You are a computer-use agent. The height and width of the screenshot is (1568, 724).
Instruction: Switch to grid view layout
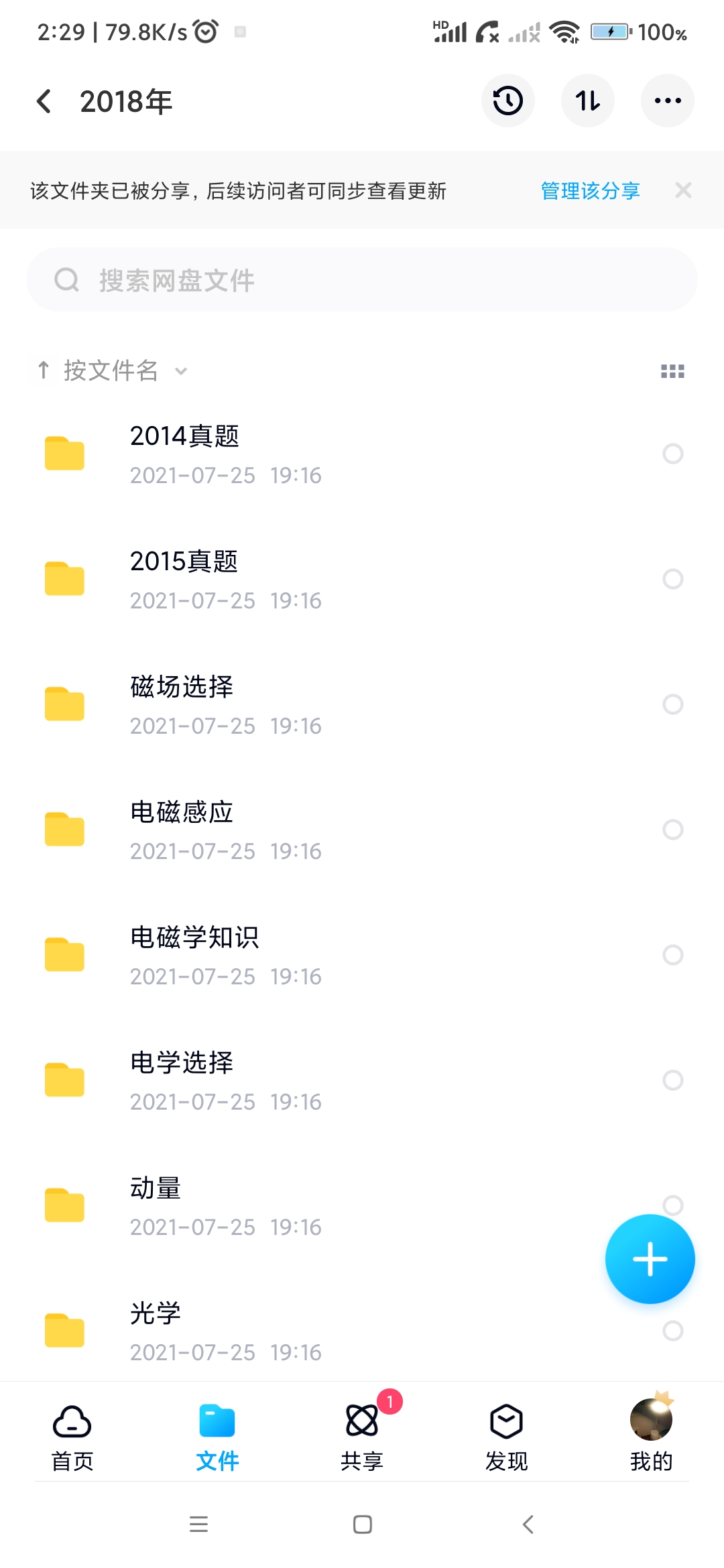pos(672,371)
